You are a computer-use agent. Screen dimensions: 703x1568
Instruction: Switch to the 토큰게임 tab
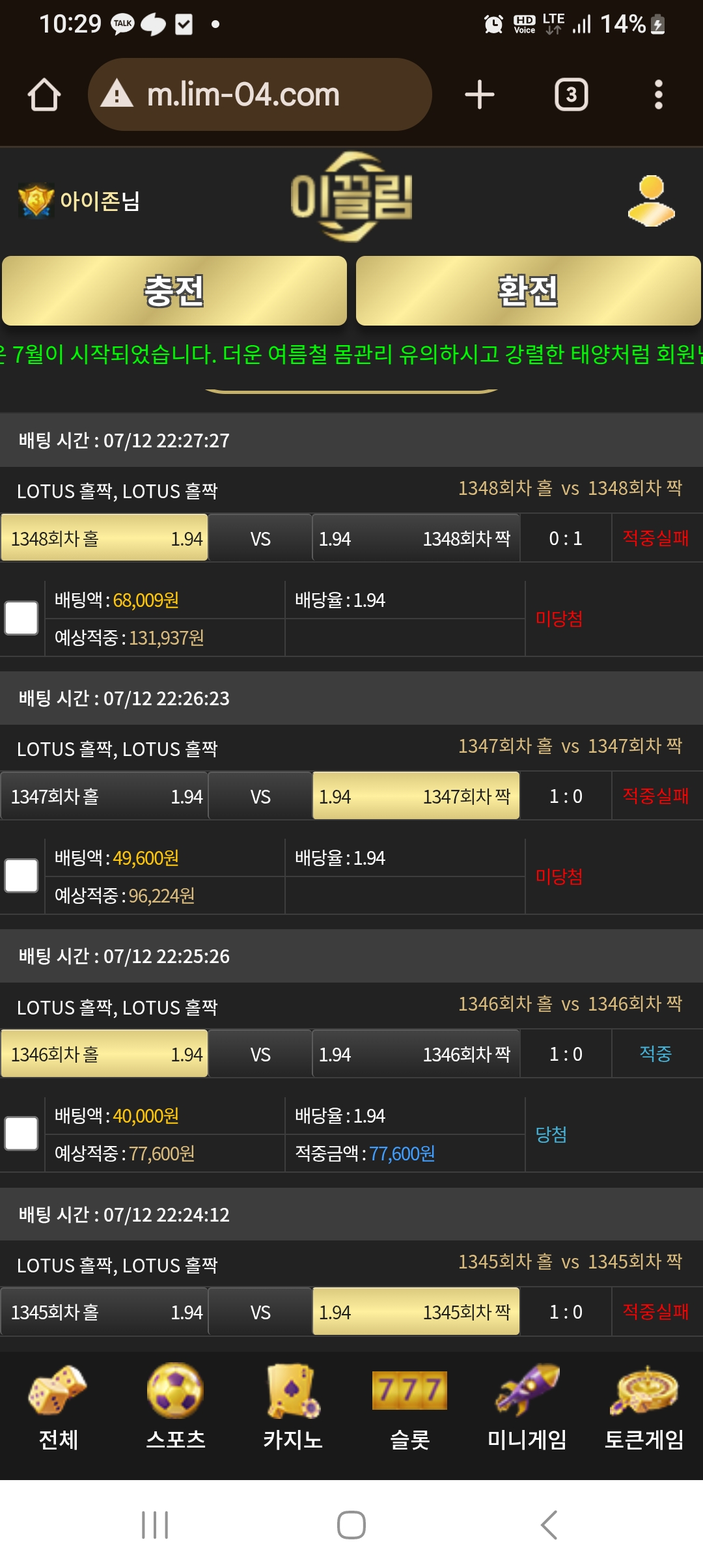click(644, 1408)
